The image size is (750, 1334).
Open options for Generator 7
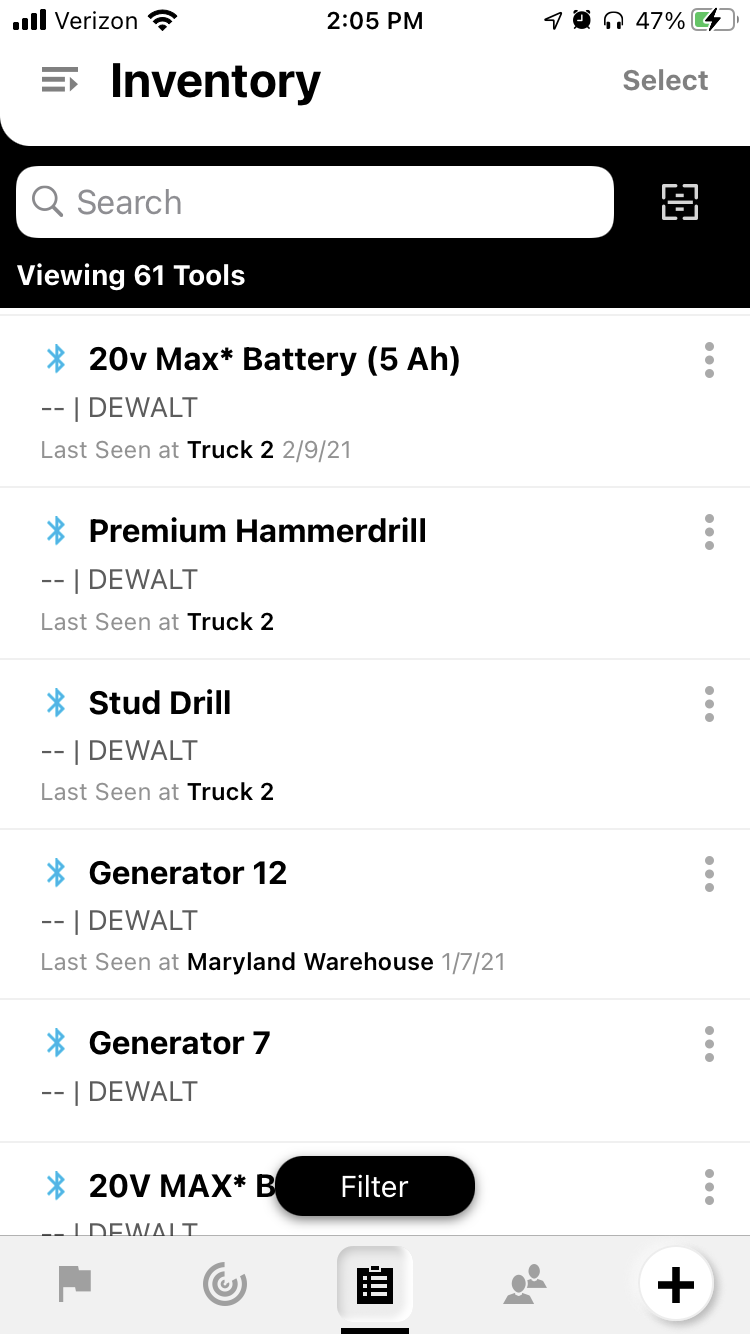(709, 1044)
